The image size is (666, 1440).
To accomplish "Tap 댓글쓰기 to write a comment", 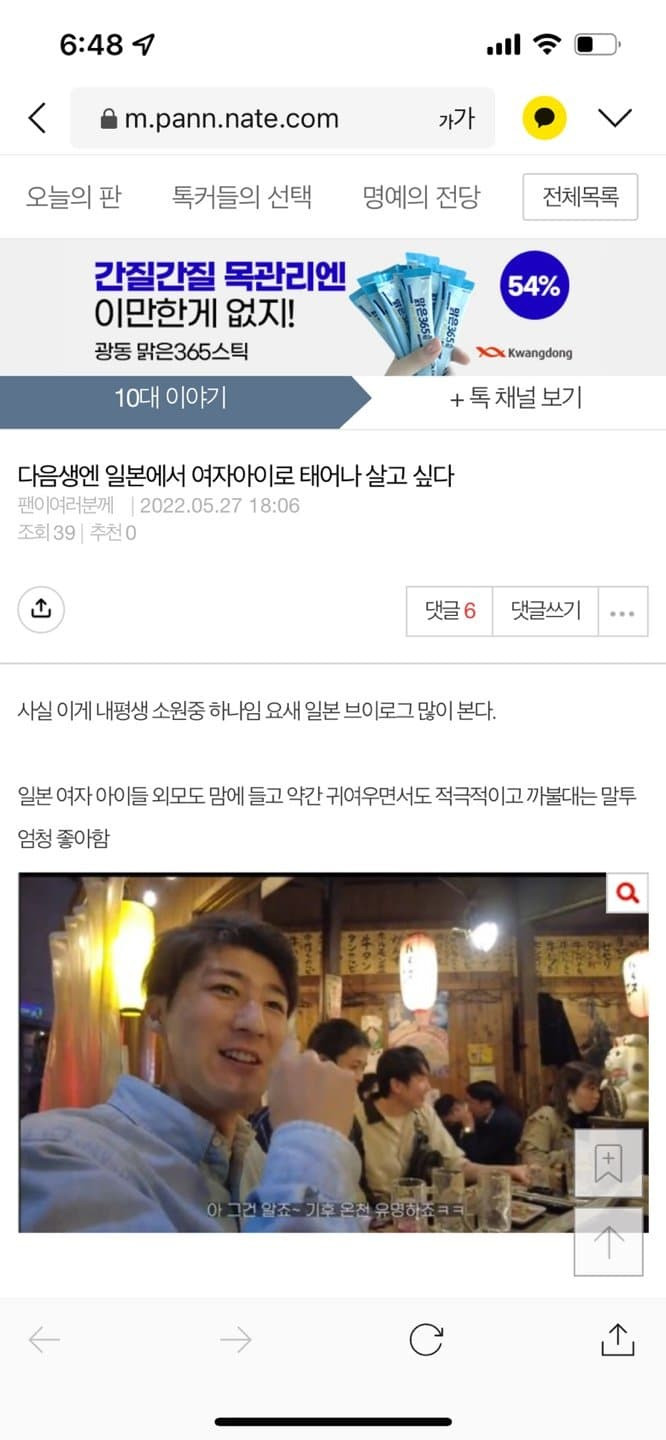I will pos(545,610).
